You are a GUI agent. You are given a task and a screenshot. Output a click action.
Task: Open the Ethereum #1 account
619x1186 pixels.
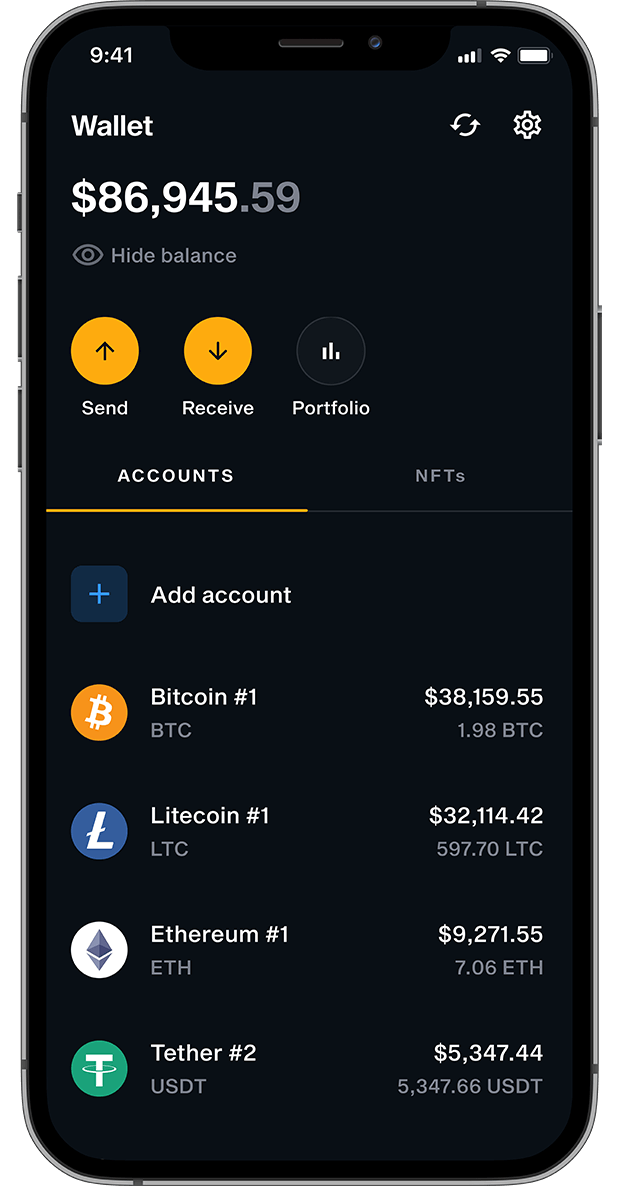pyautogui.click(x=306, y=950)
